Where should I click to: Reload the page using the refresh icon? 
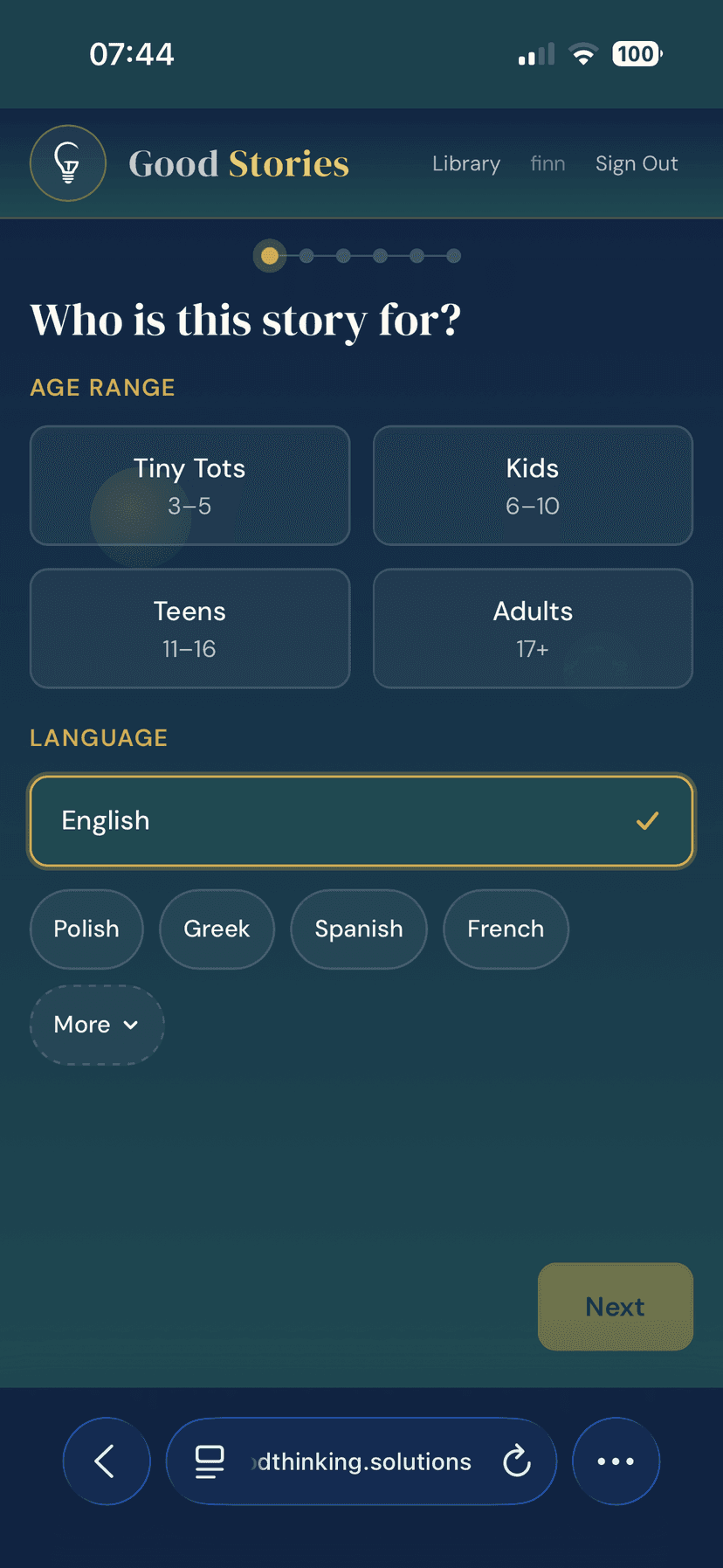[x=517, y=1461]
